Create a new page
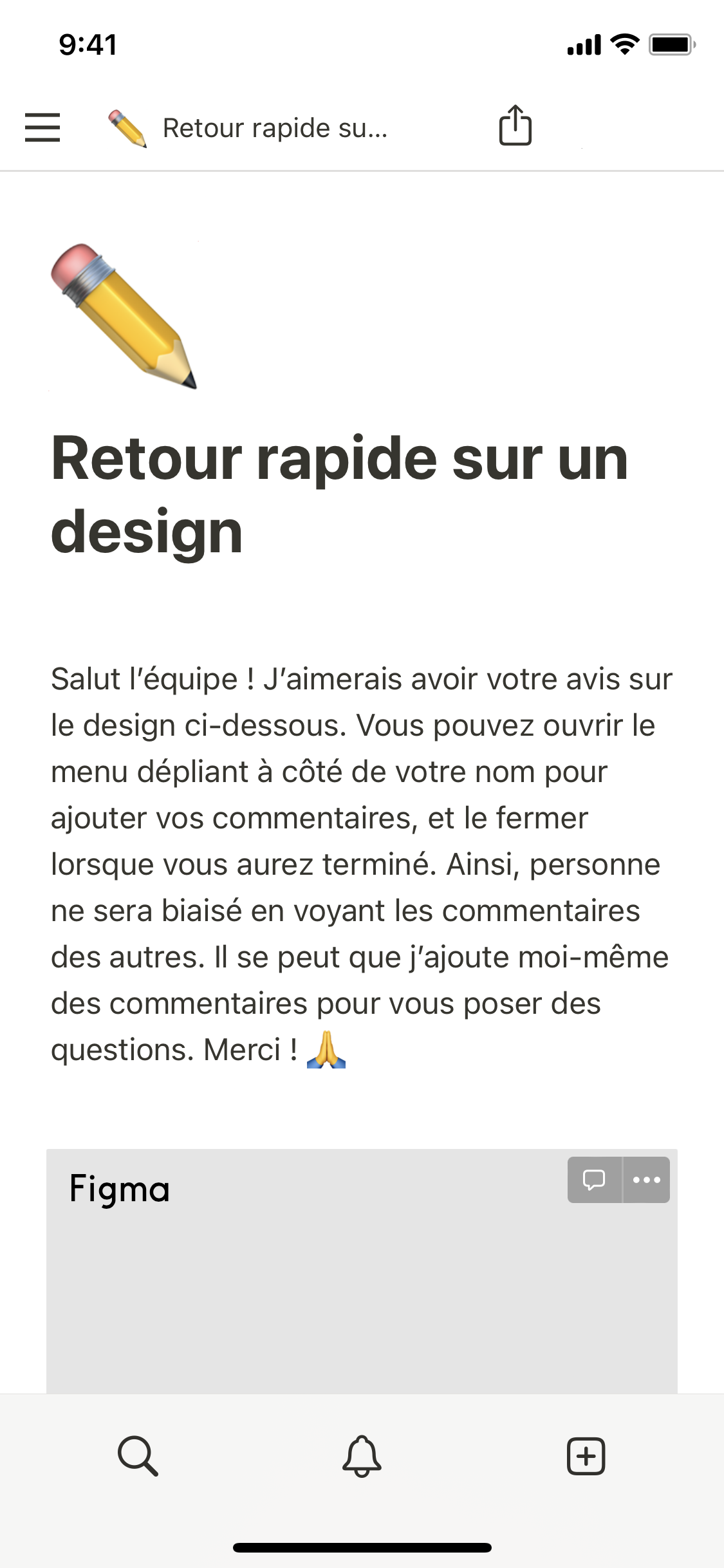 pyautogui.click(x=586, y=1455)
